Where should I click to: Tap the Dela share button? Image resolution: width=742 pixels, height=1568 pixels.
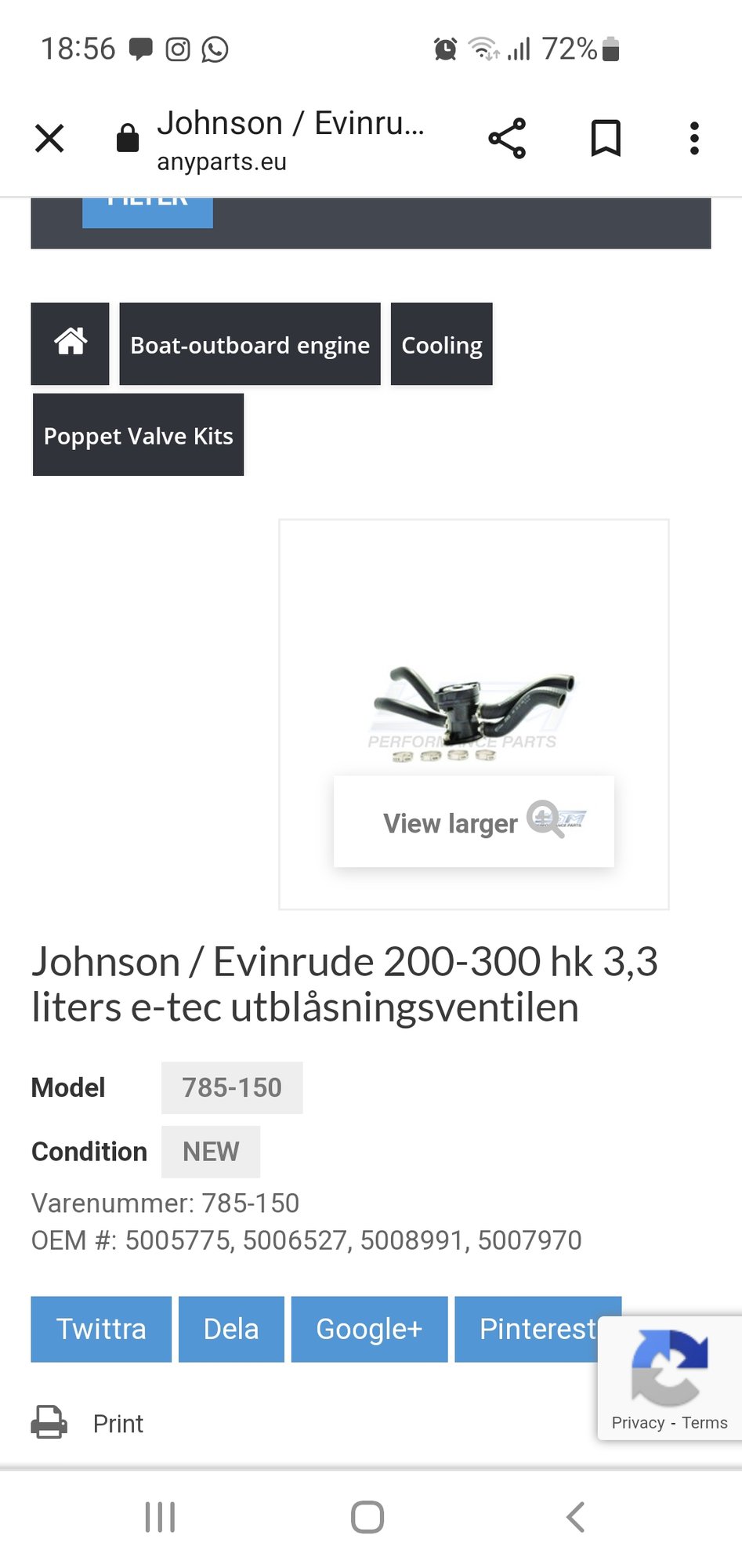pos(231,1329)
